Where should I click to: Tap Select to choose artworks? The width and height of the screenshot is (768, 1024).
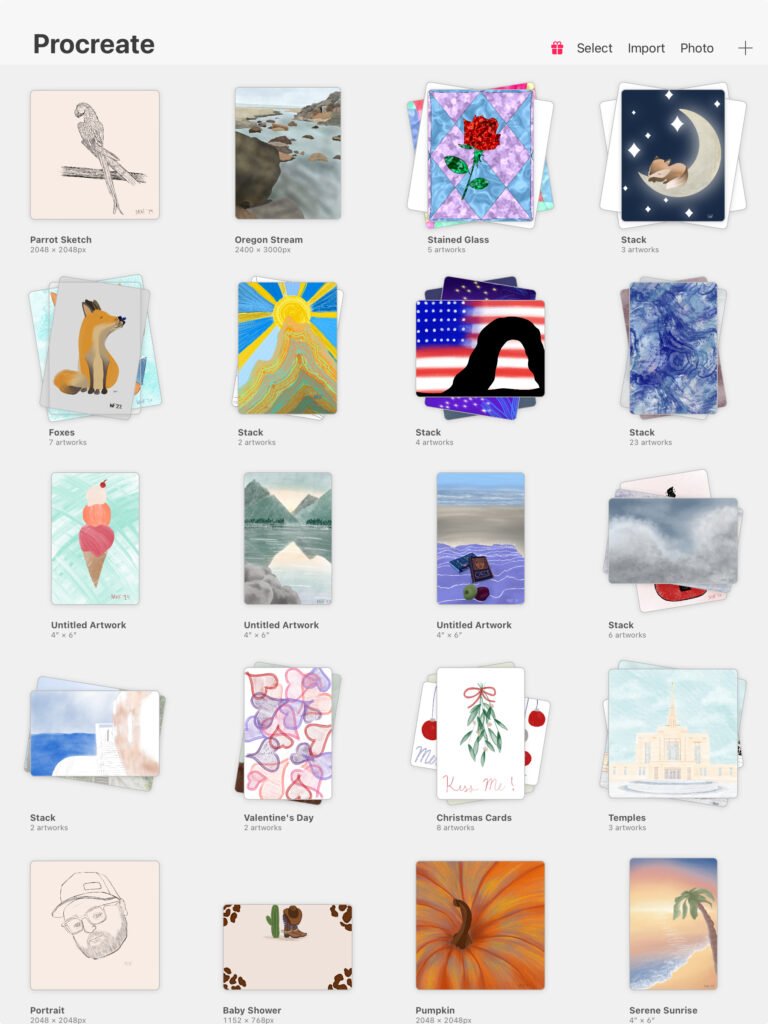[x=594, y=48]
